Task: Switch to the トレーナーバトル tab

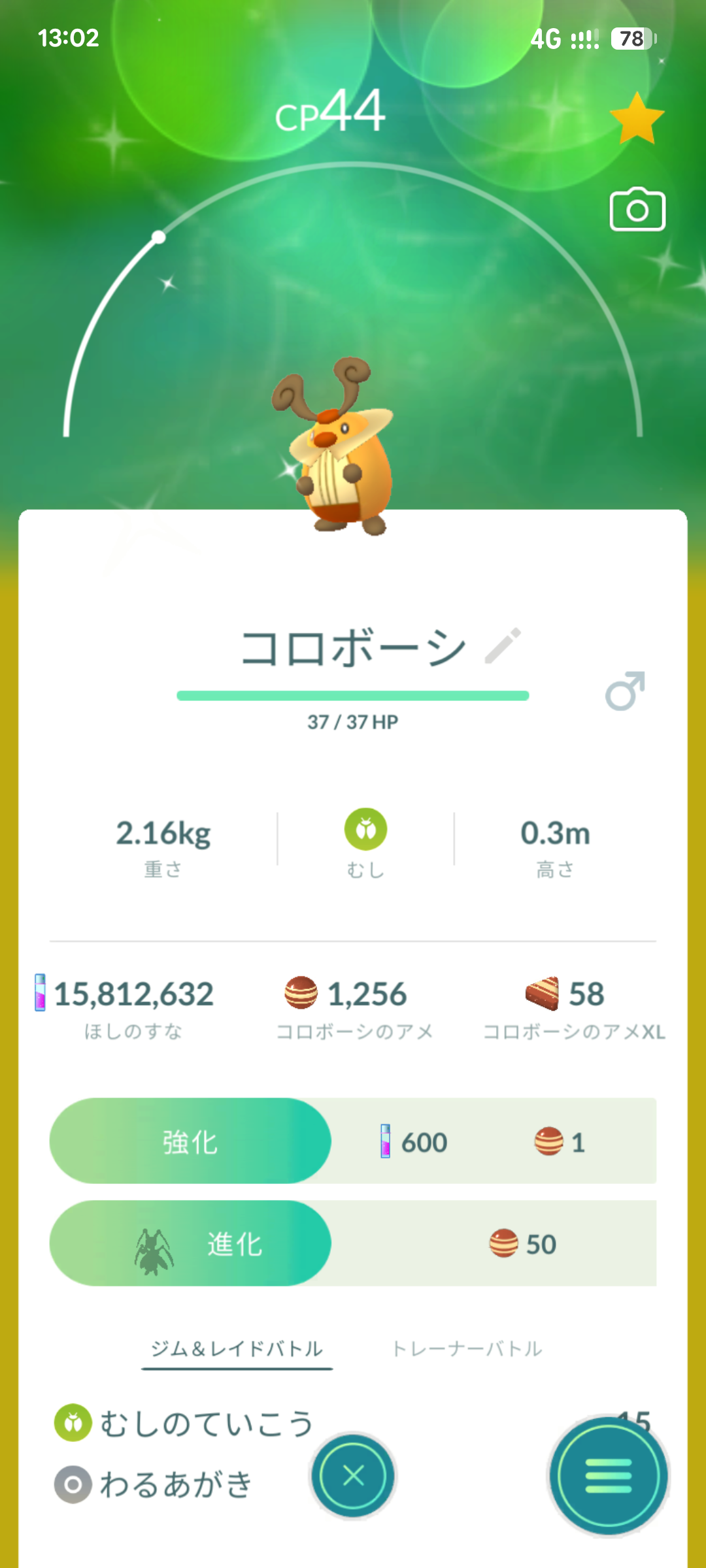Action: point(467,1348)
